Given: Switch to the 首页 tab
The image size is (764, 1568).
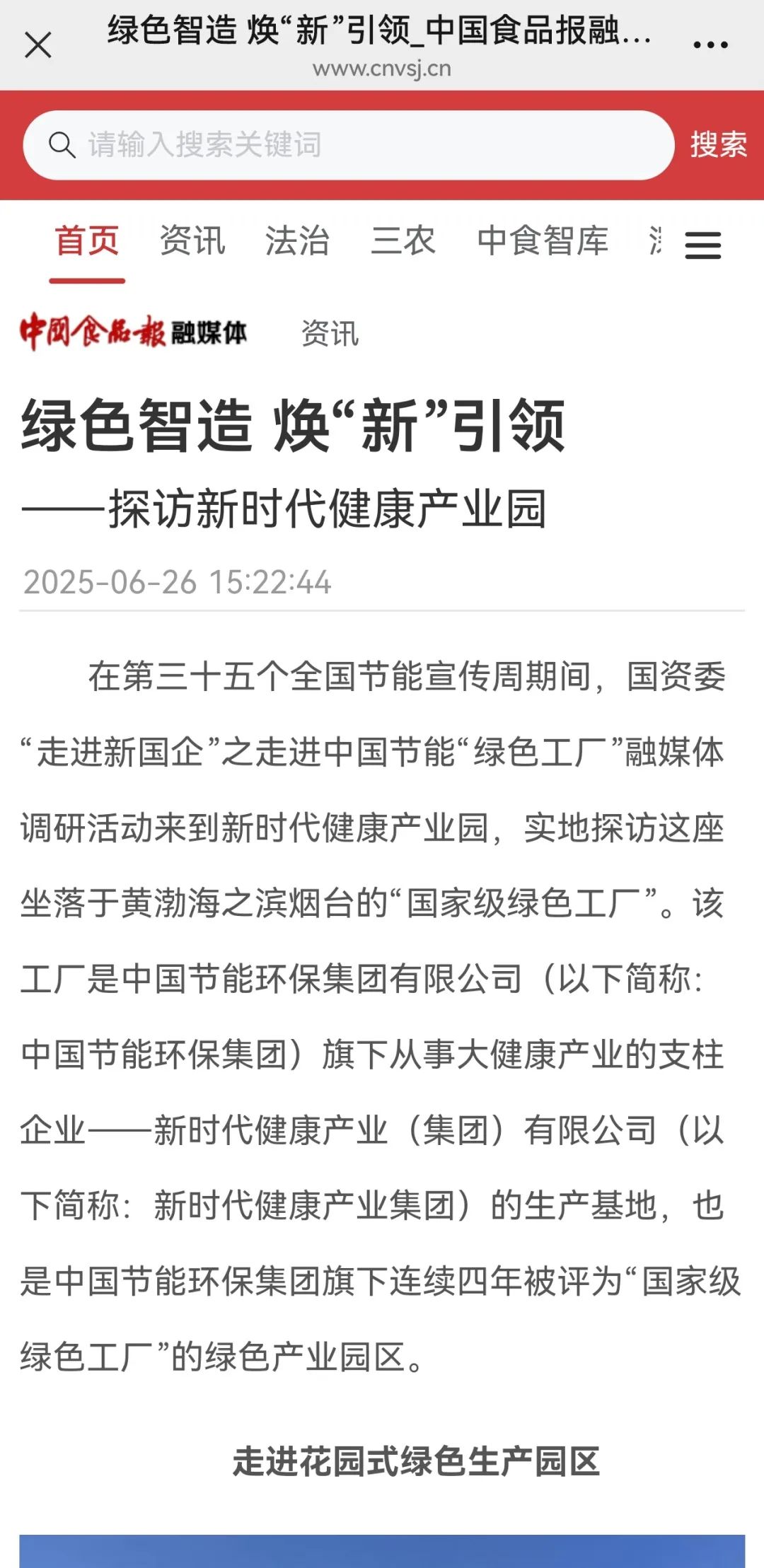Looking at the screenshot, I should coord(87,241).
